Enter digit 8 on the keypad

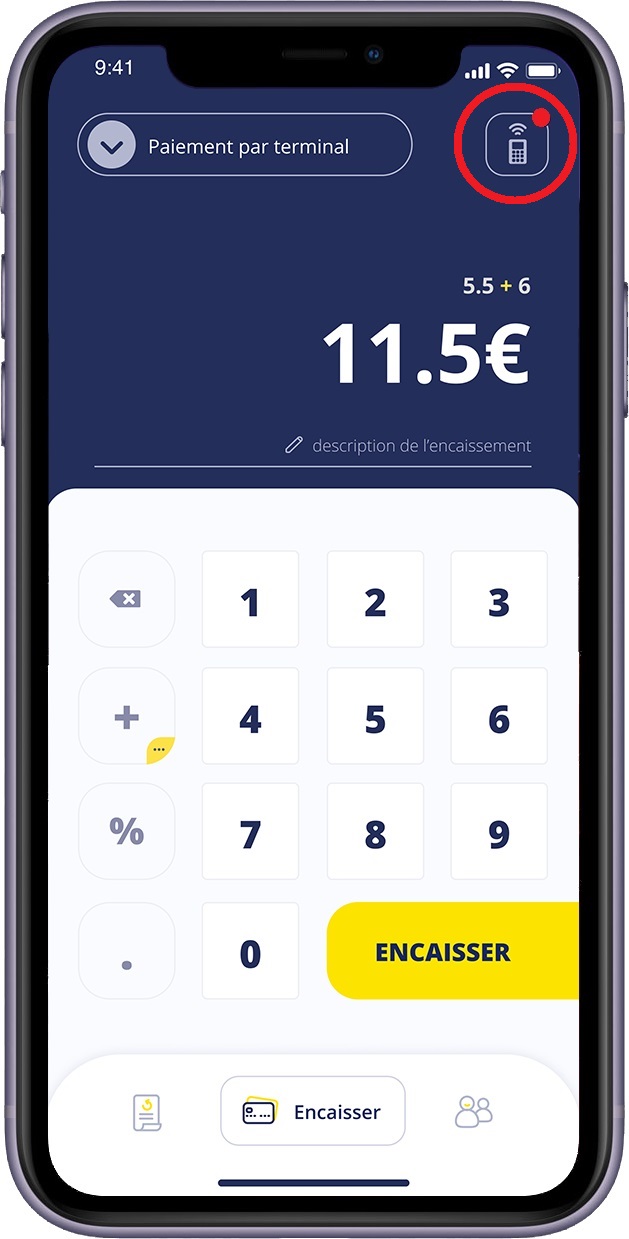click(x=375, y=833)
